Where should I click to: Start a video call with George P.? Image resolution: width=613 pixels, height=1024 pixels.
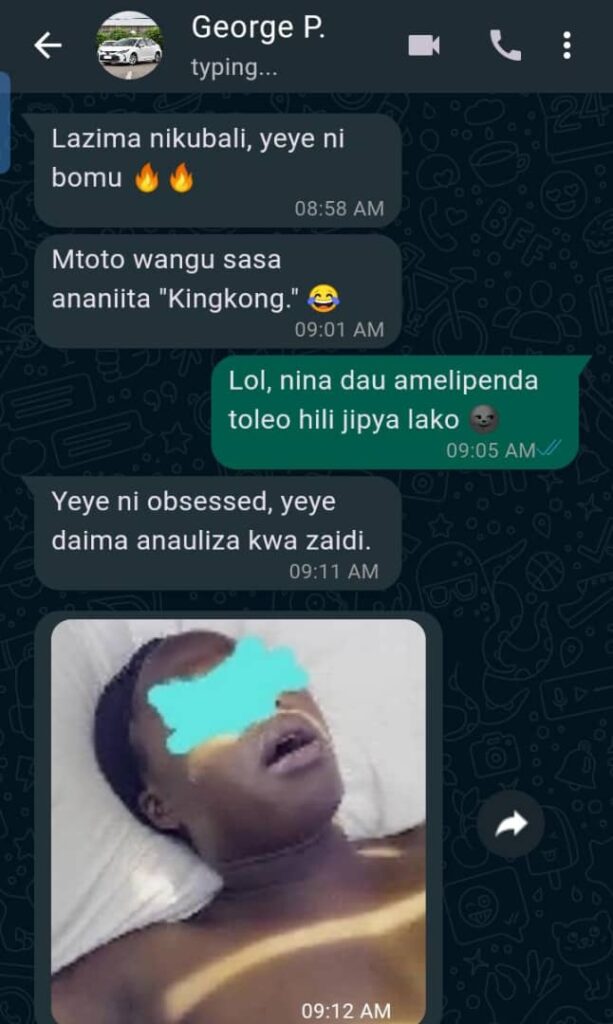(424, 45)
